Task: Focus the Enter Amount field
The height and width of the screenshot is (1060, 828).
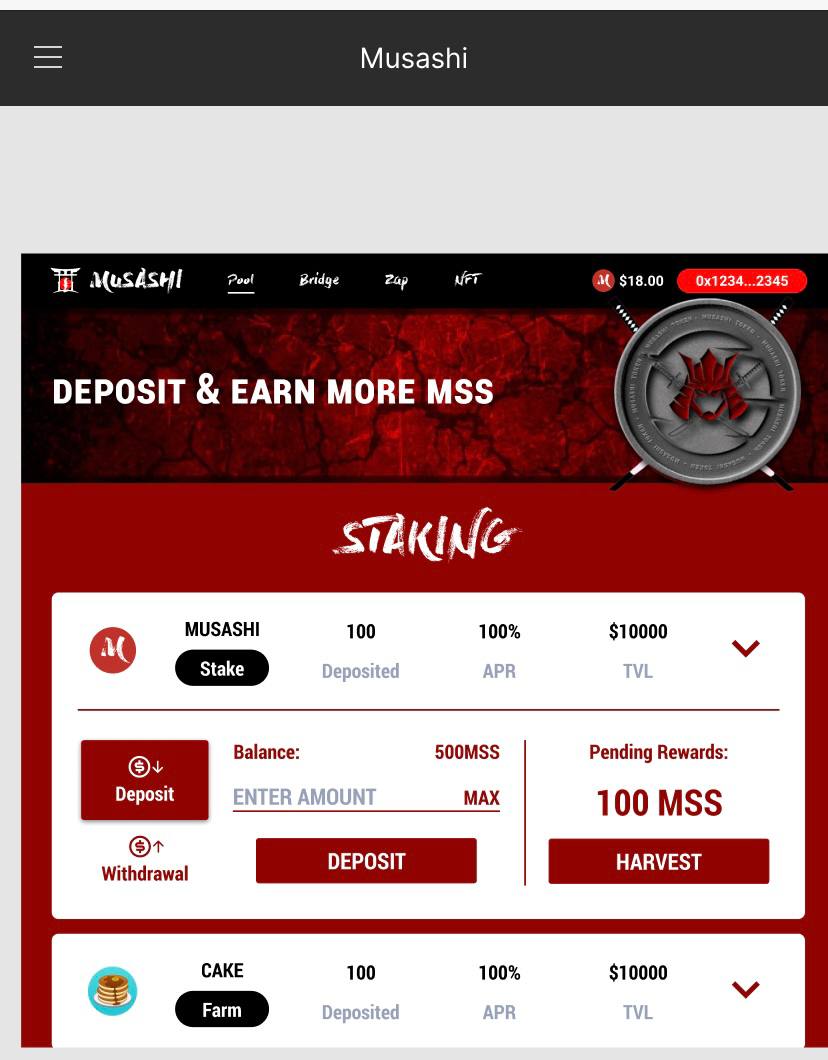Action: click(x=340, y=797)
